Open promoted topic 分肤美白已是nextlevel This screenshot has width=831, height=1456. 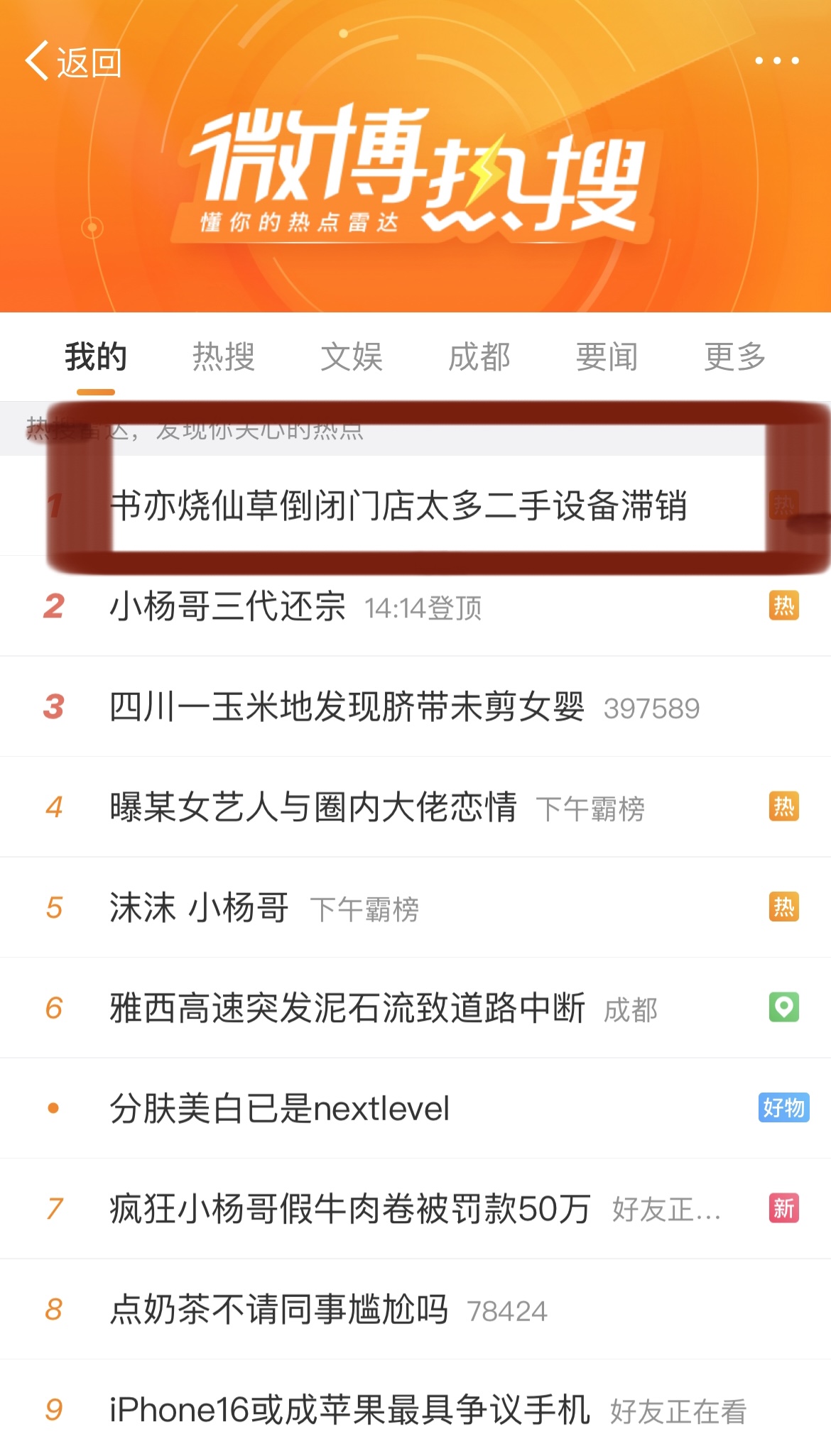279,1108
